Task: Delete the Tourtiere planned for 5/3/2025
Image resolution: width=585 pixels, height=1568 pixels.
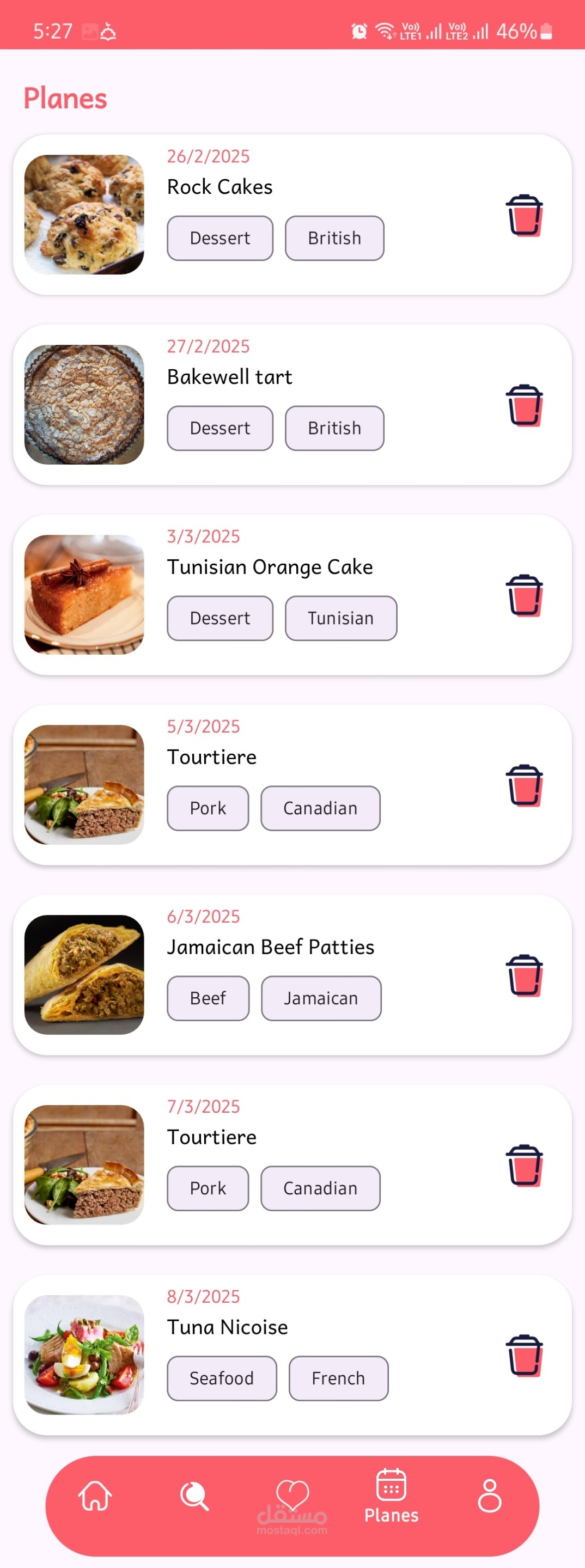Action: click(523, 785)
